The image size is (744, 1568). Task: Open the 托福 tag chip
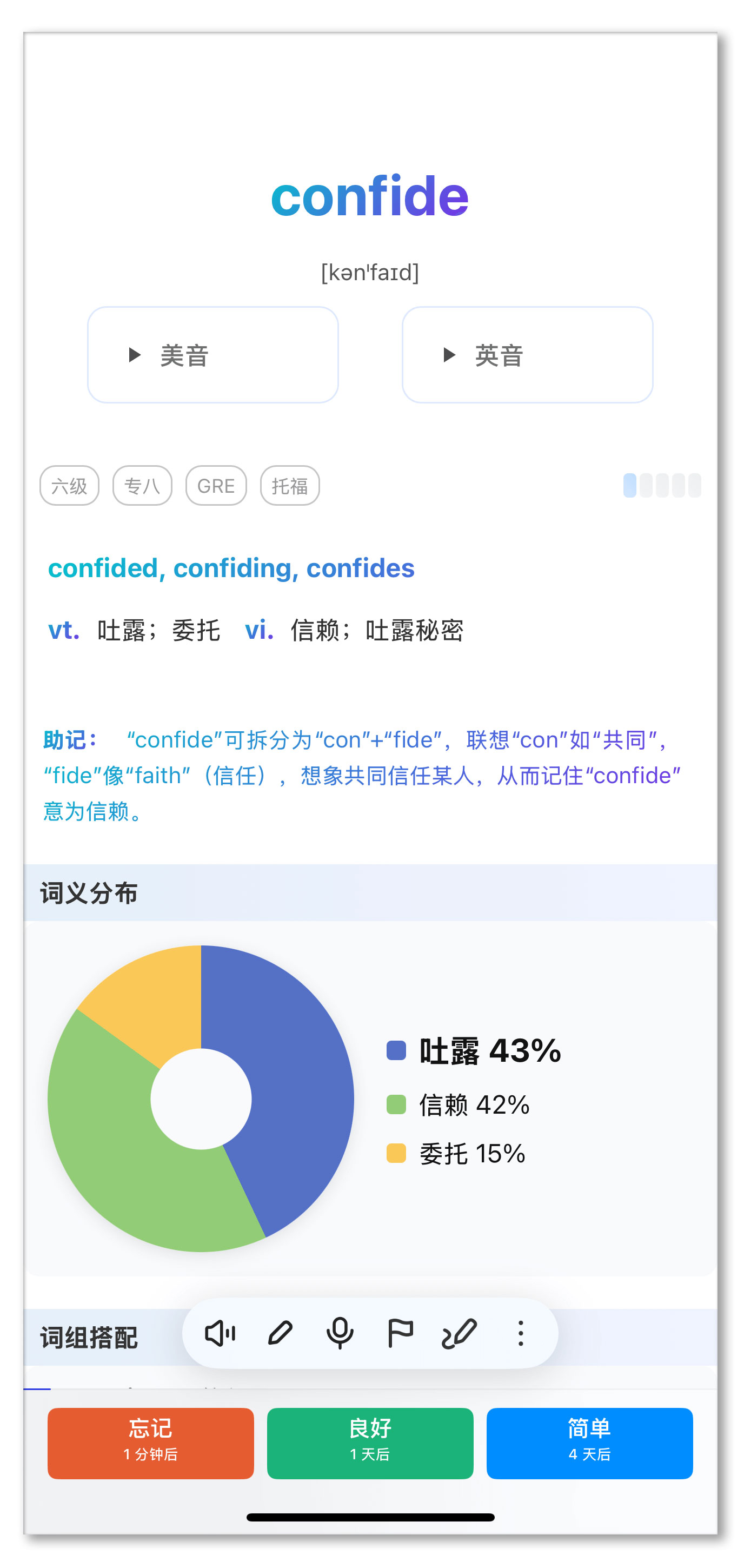(x=290, y=486)
